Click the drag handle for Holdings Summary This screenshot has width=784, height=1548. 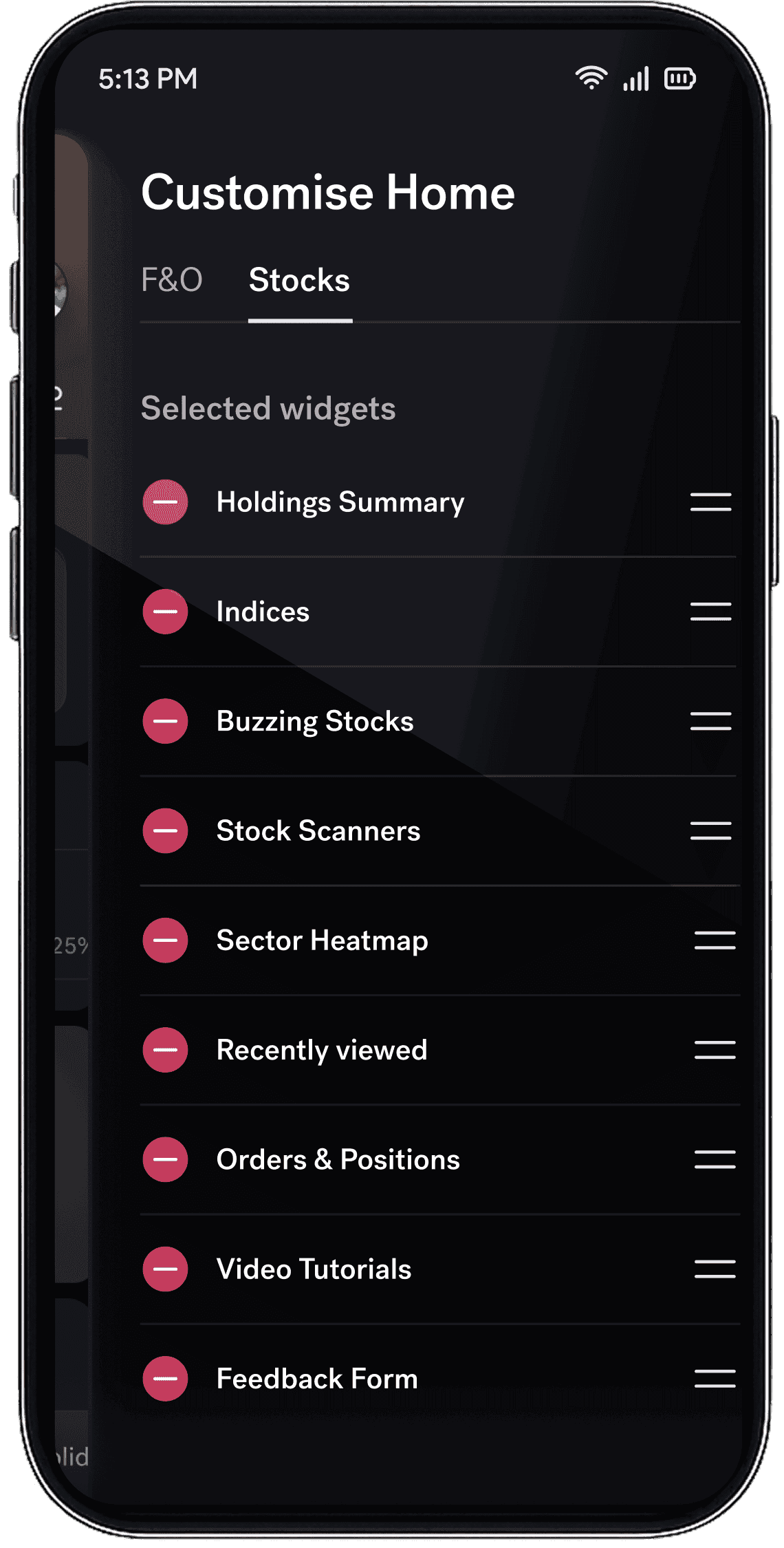pyautogui.click(x=711, y=502)
